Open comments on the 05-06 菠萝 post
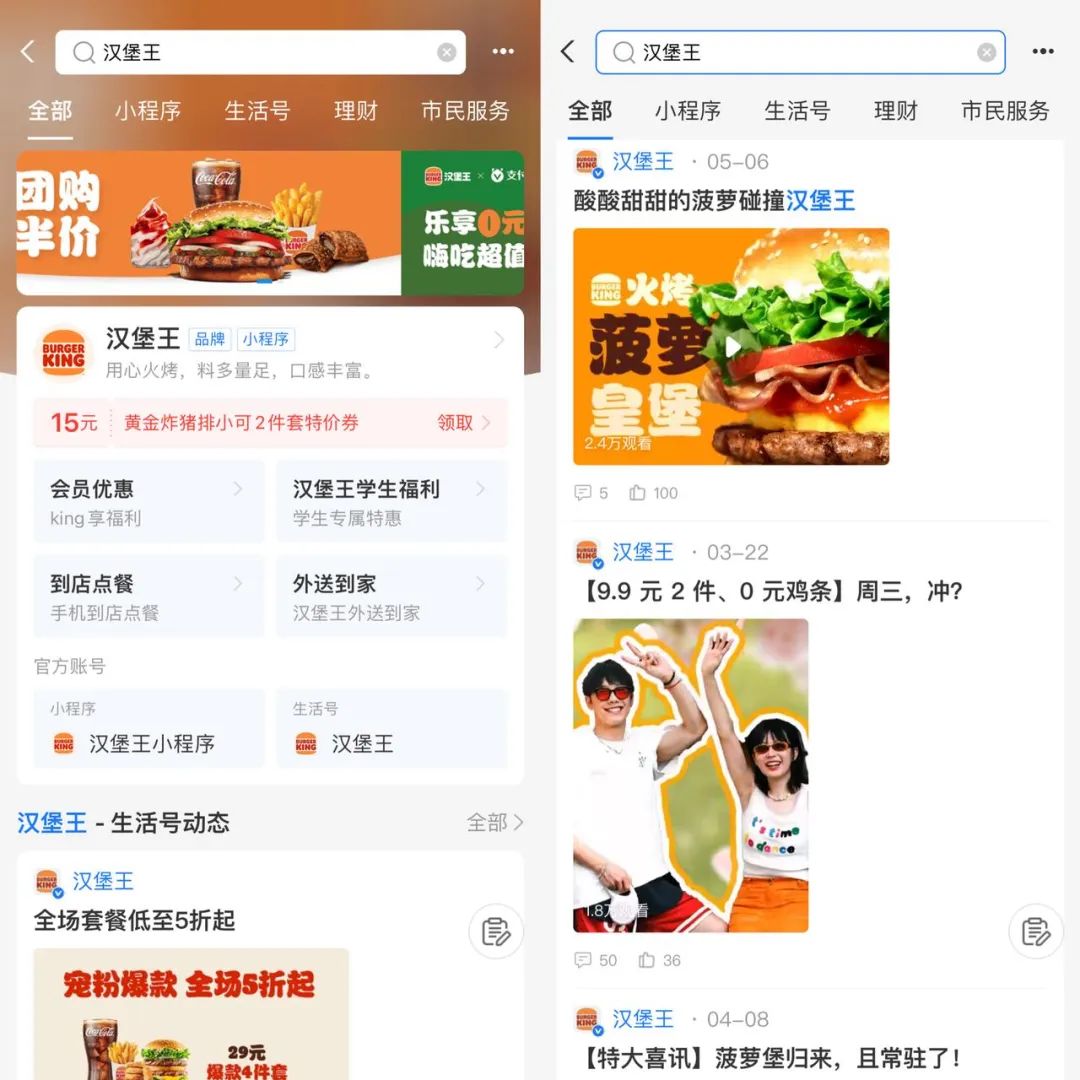 coord(591,493)
